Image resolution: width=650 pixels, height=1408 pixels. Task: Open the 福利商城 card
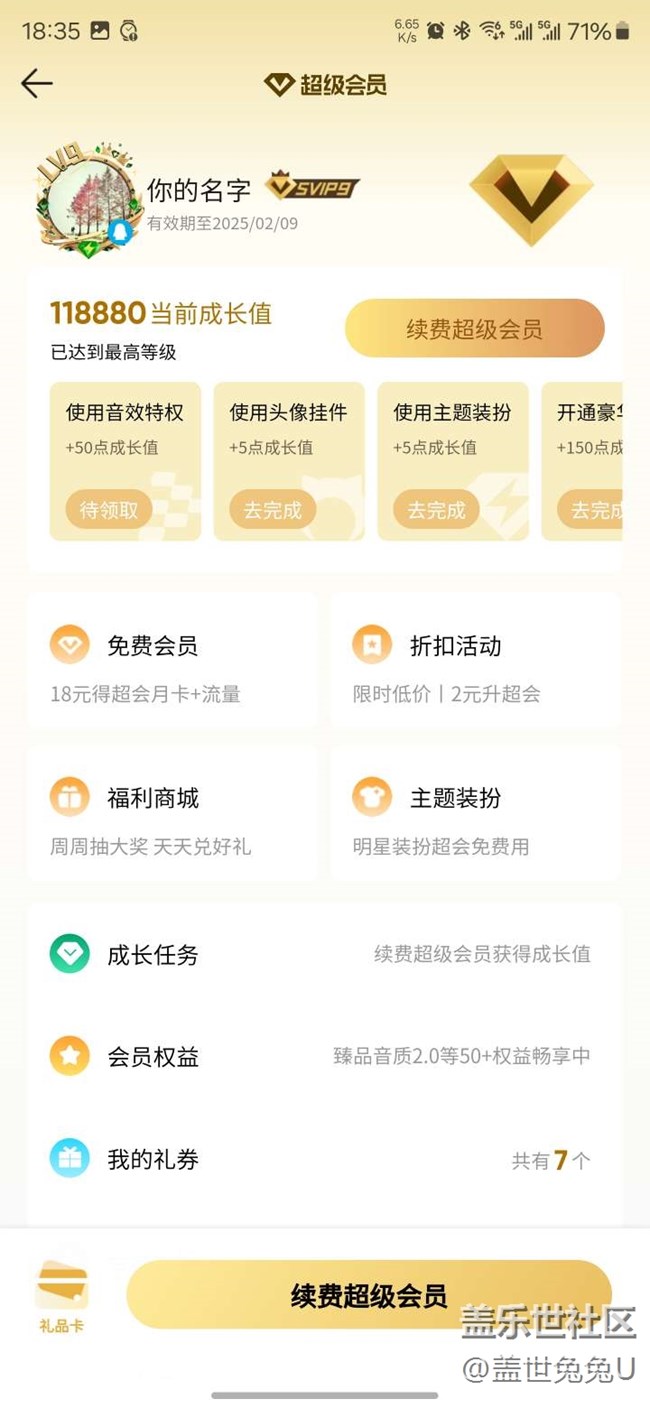pos(172,813)
